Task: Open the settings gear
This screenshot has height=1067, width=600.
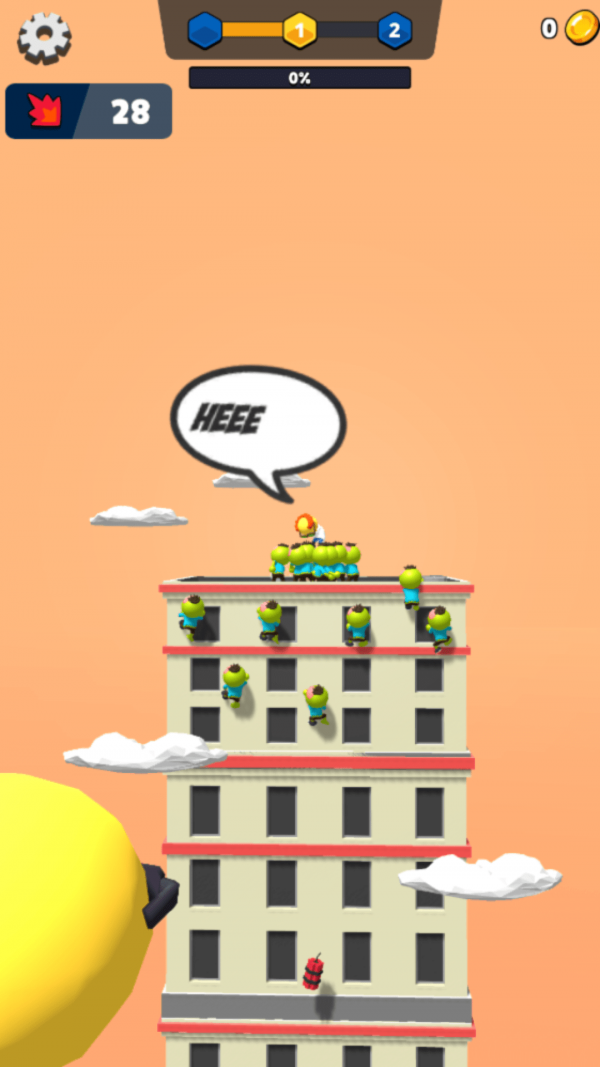Action: click(44, 38)
